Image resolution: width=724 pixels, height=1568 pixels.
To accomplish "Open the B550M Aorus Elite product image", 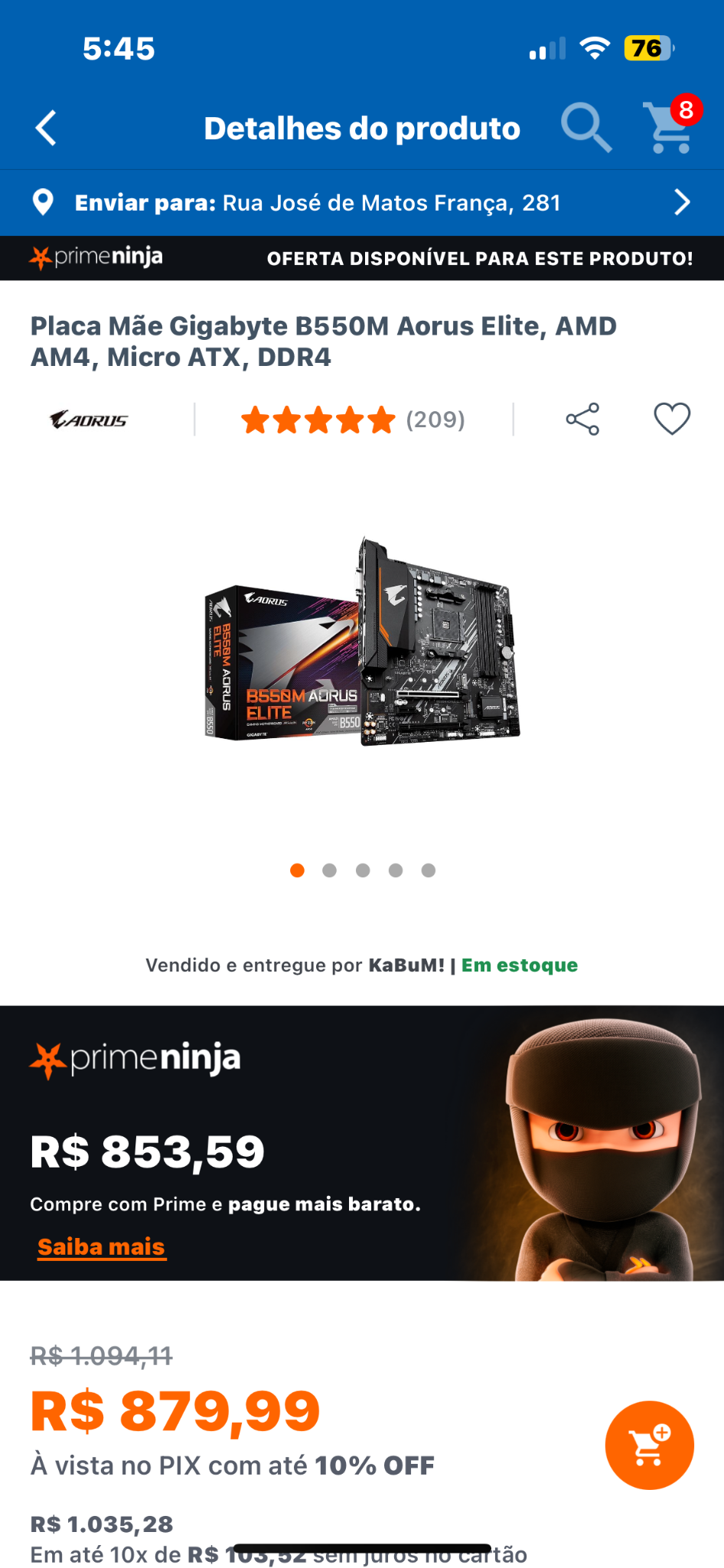I will click(x=362, y=642).
